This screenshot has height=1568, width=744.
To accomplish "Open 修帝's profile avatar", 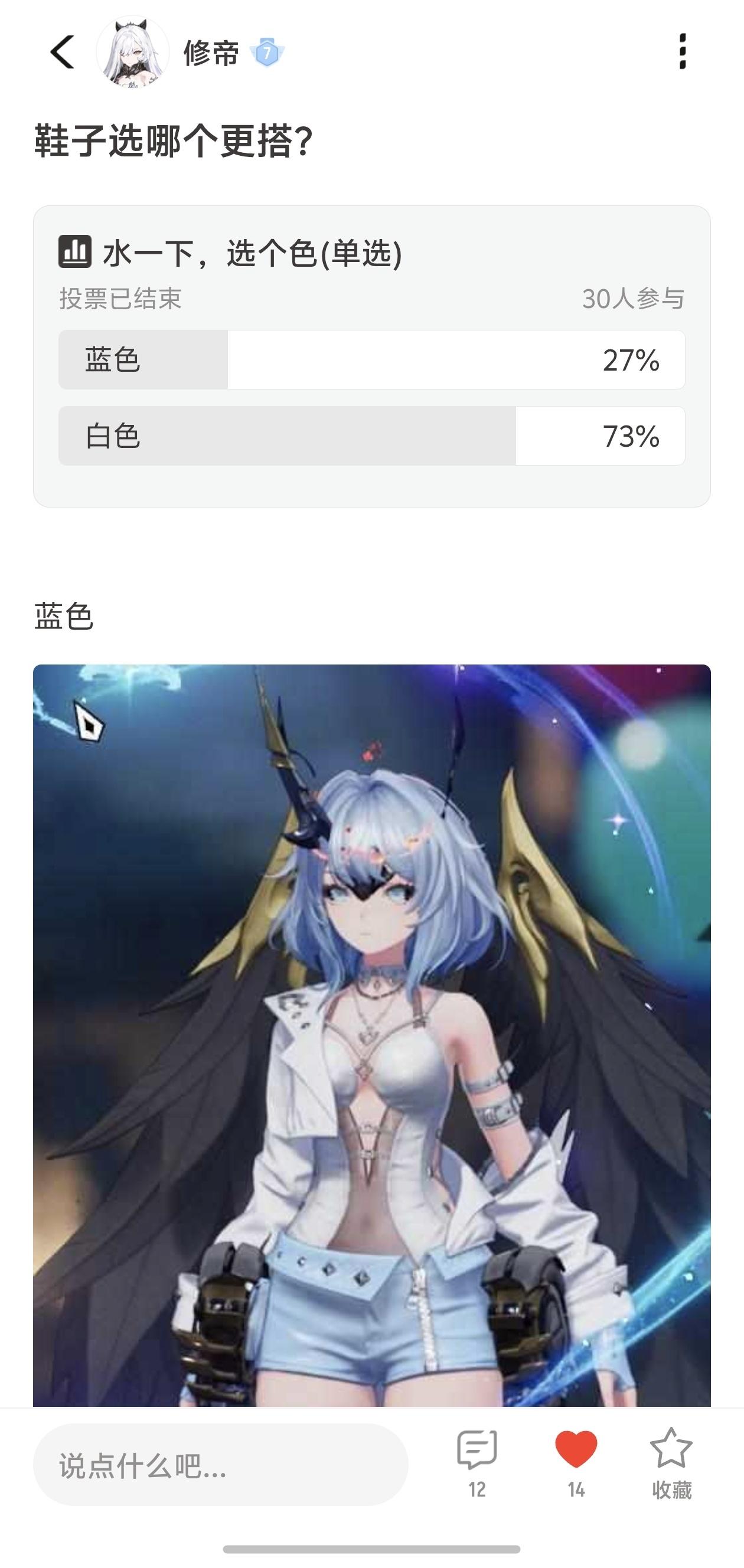I will tap(133, 53).
